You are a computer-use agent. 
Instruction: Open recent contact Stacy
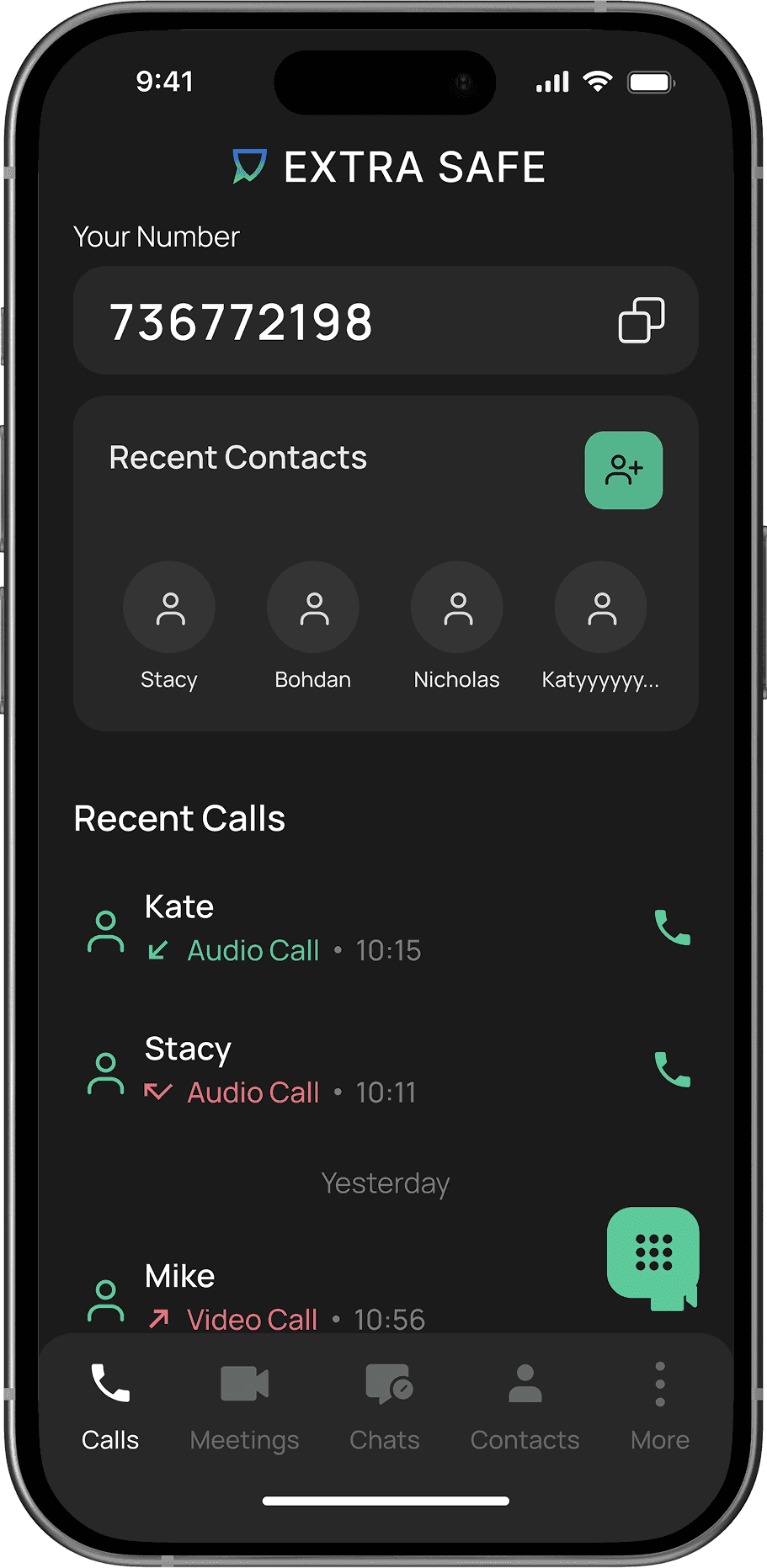(x=169, y=608)
